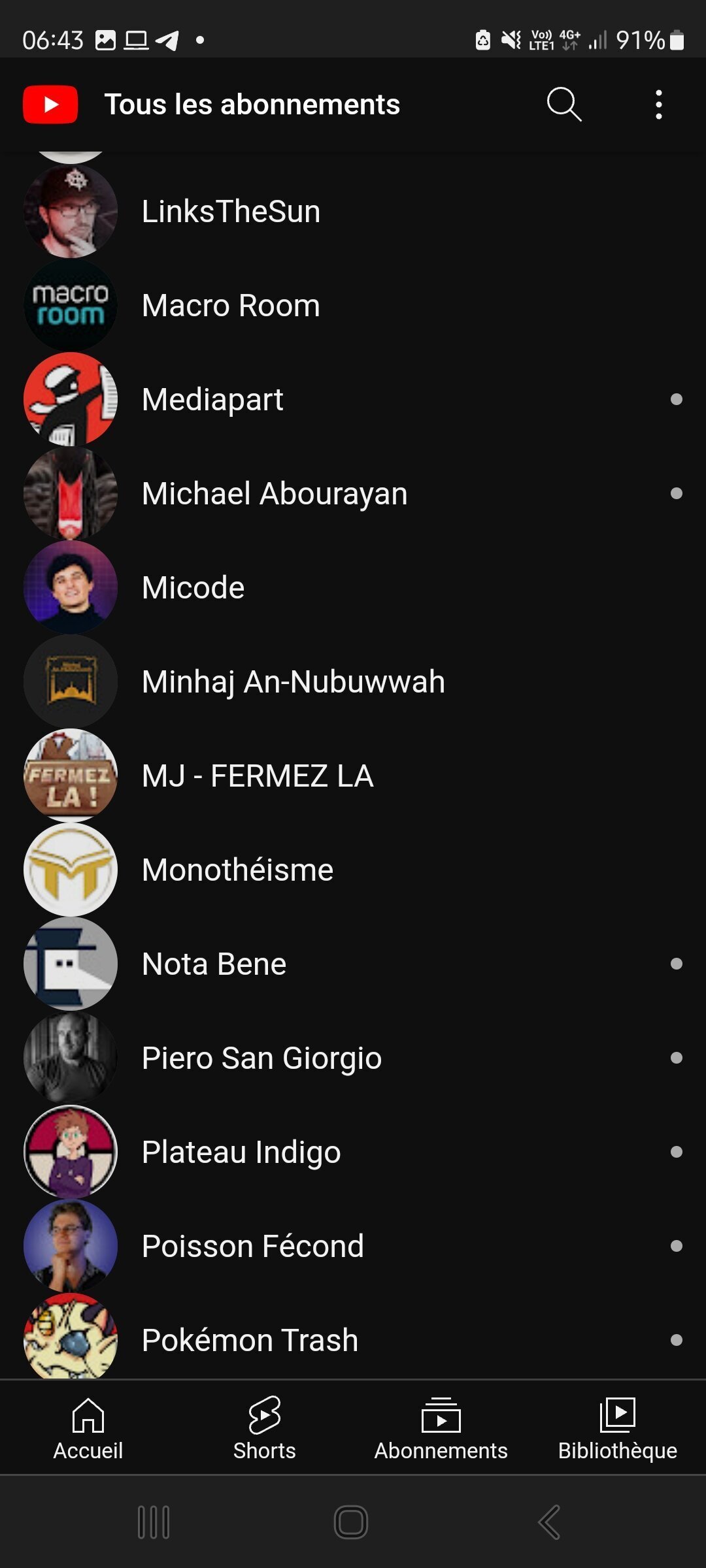Open MJ - FERMEZ LA channel

point(258,776)
